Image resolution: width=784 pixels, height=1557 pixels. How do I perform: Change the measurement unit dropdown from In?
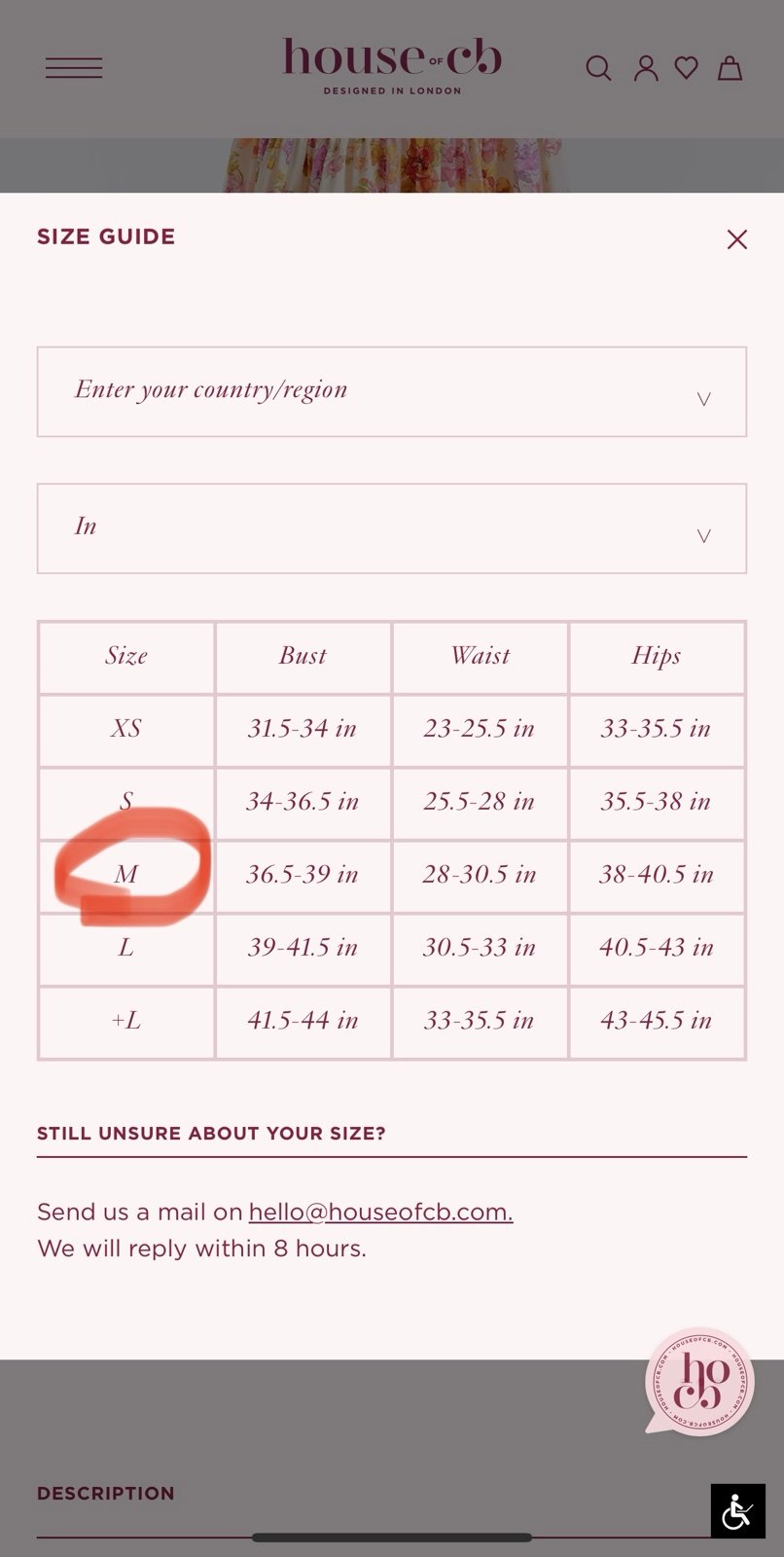392,528
